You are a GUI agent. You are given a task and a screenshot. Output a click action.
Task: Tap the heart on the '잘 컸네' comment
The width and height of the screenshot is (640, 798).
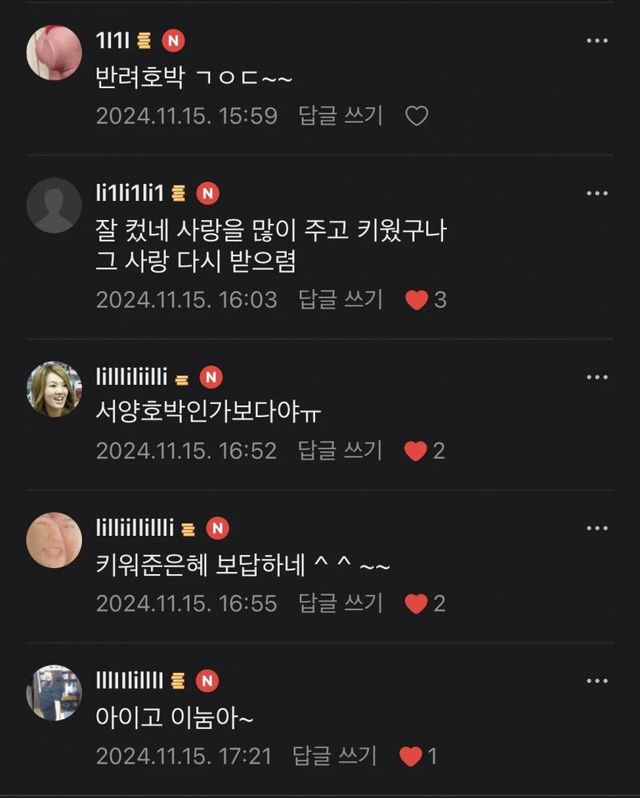click(x=417, y=300)
